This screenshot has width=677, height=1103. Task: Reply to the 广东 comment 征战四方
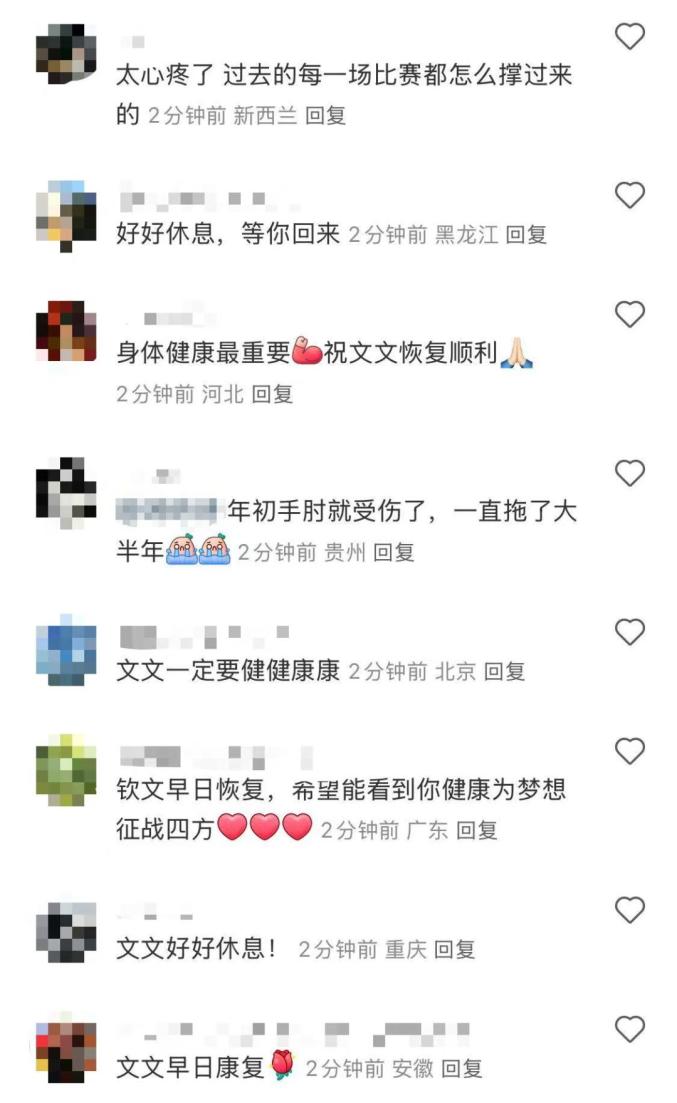point(477,830)
